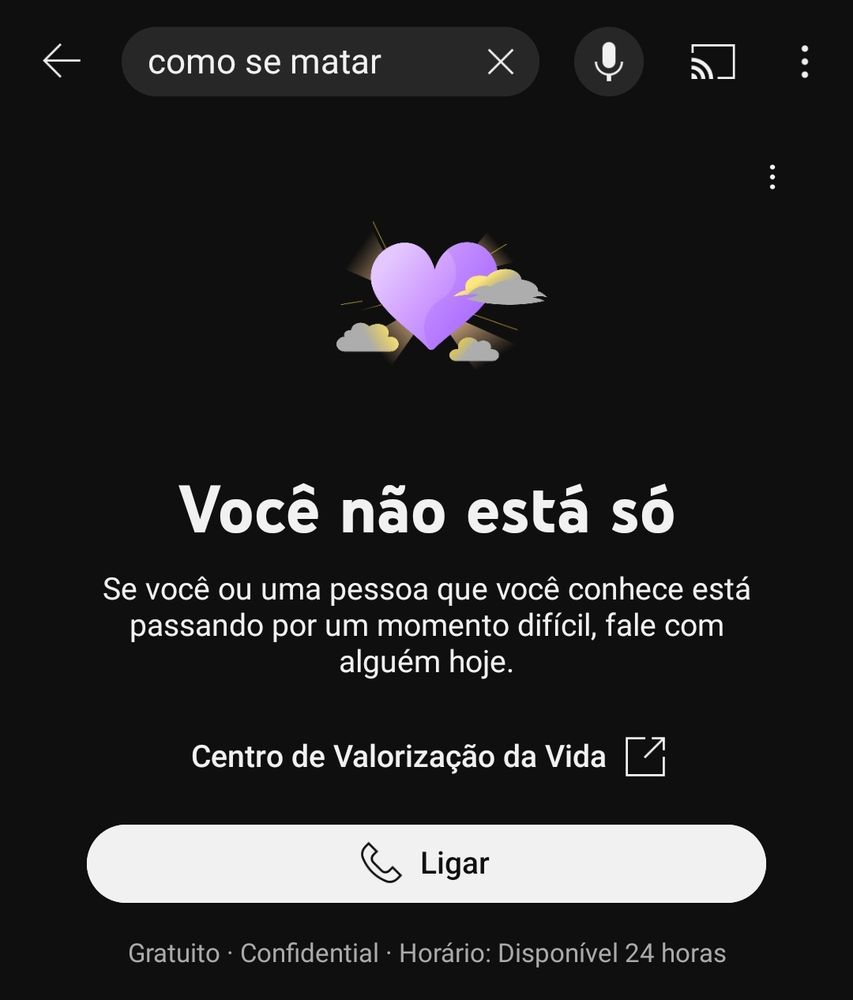Tap the search field with "como se matar"
The width and height of the screenshot is (853, 1000).
[300, 62]
